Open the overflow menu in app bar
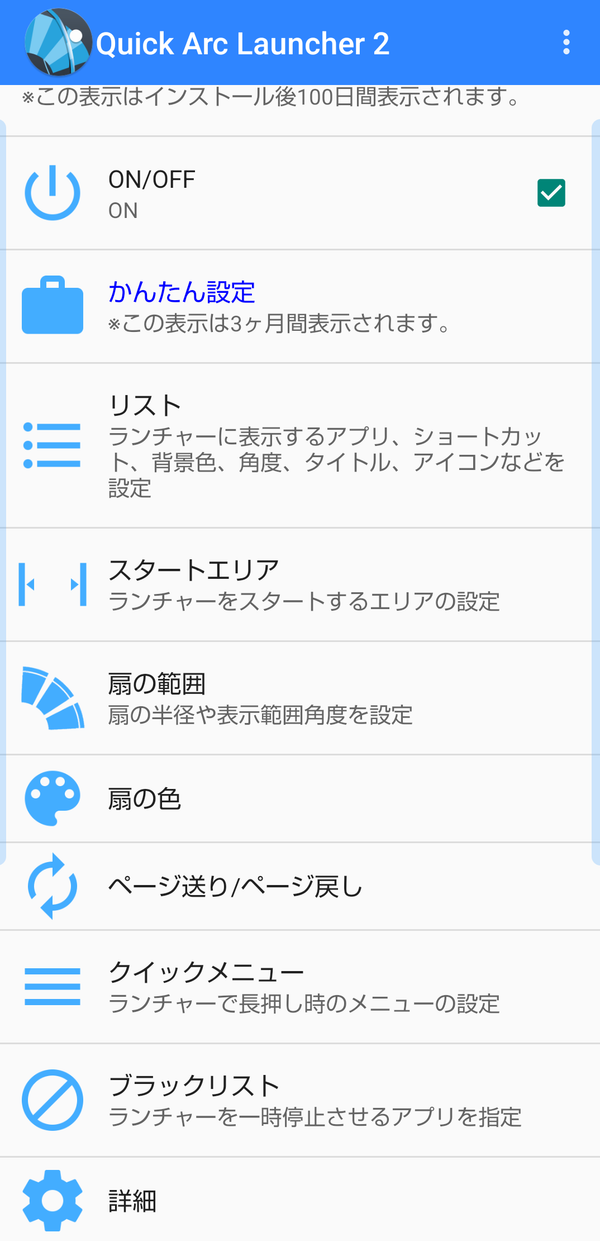This screenshot has width=600, height=1241. (566, 42)
